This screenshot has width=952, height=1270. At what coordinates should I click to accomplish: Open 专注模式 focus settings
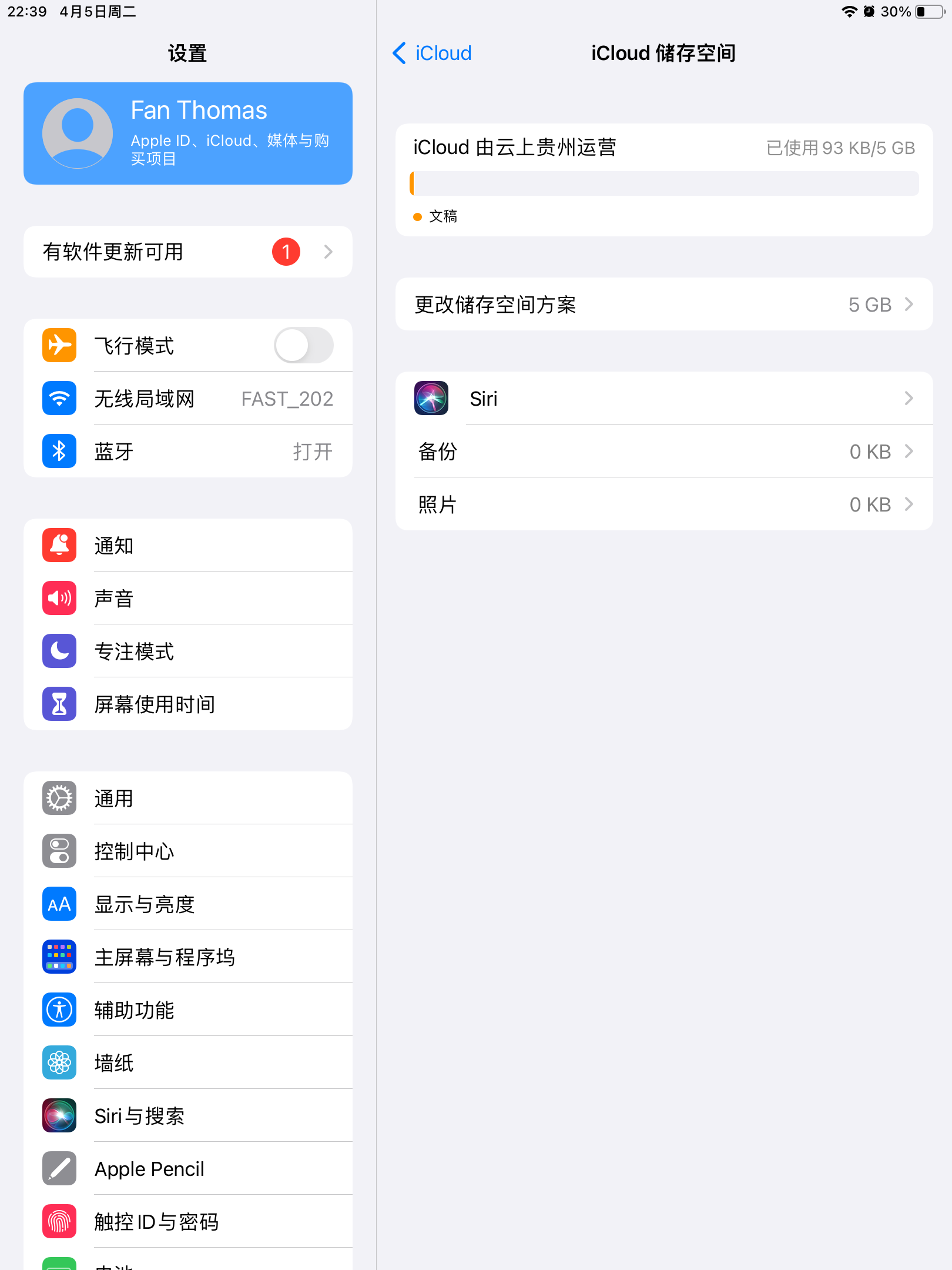click(x=188, y=651)
